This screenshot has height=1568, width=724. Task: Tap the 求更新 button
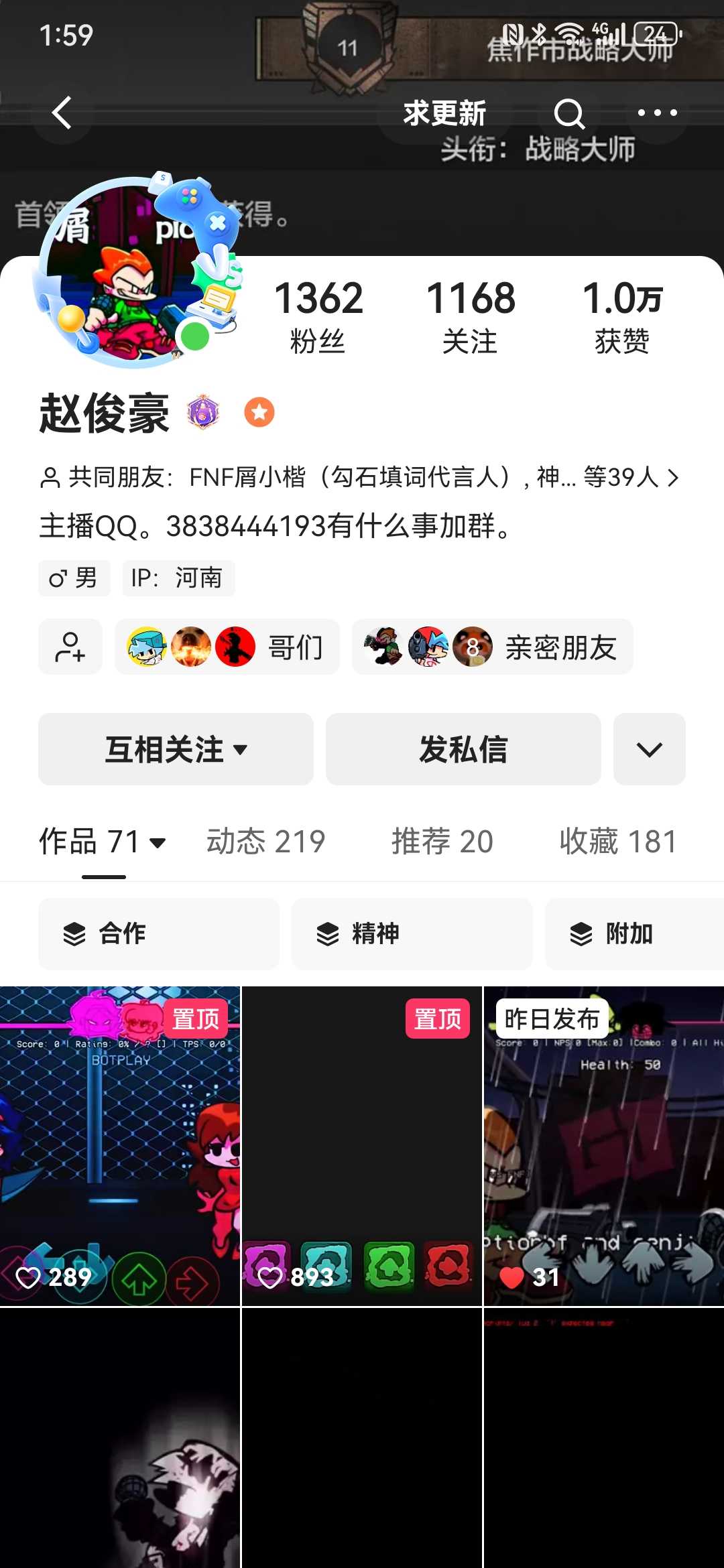click(x=444, y=113)
